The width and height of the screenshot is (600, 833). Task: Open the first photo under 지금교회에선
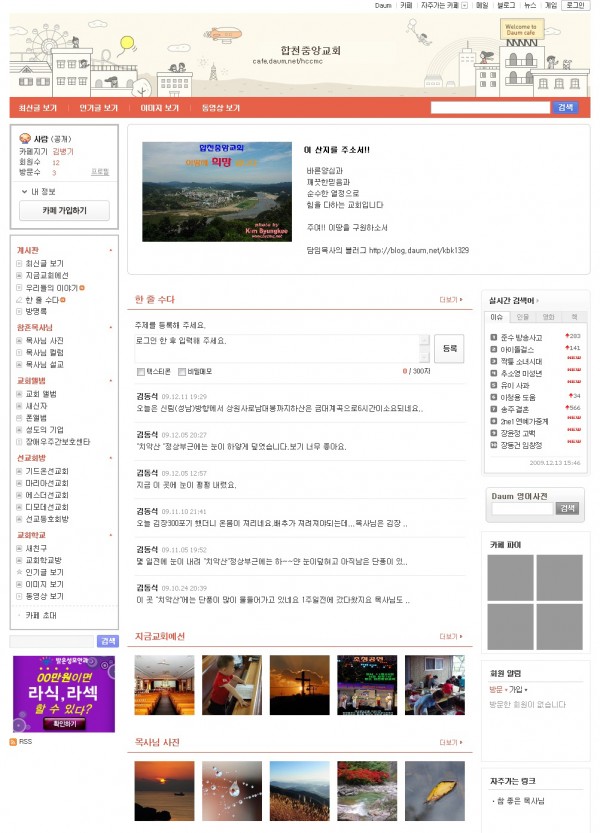coord(164,685)
